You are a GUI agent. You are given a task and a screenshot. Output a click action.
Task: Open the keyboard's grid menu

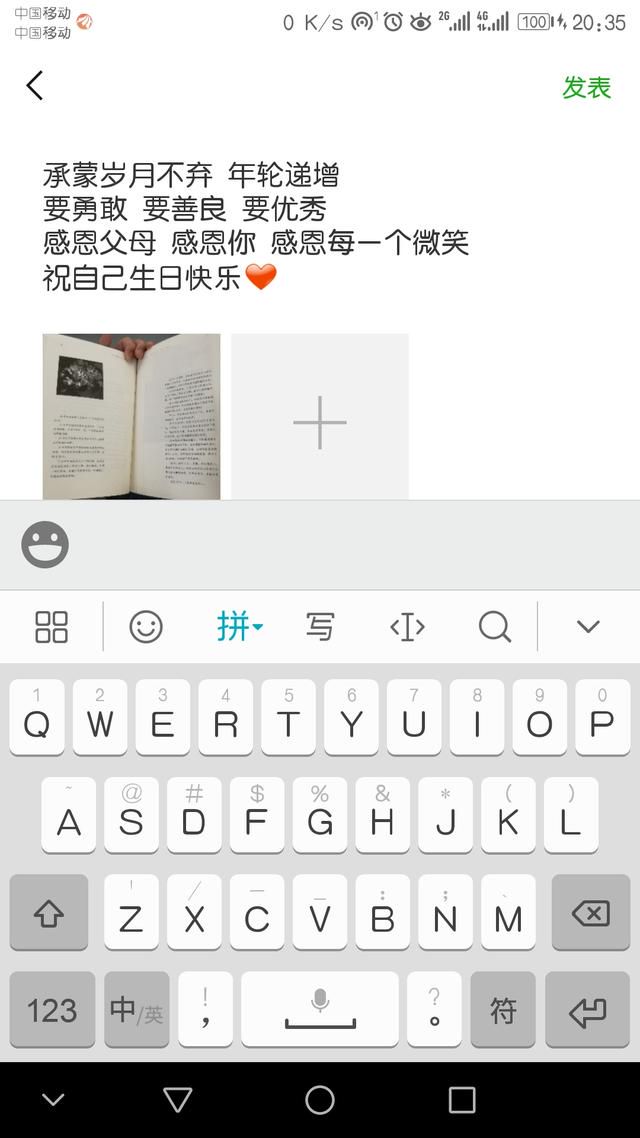point(51,627)
